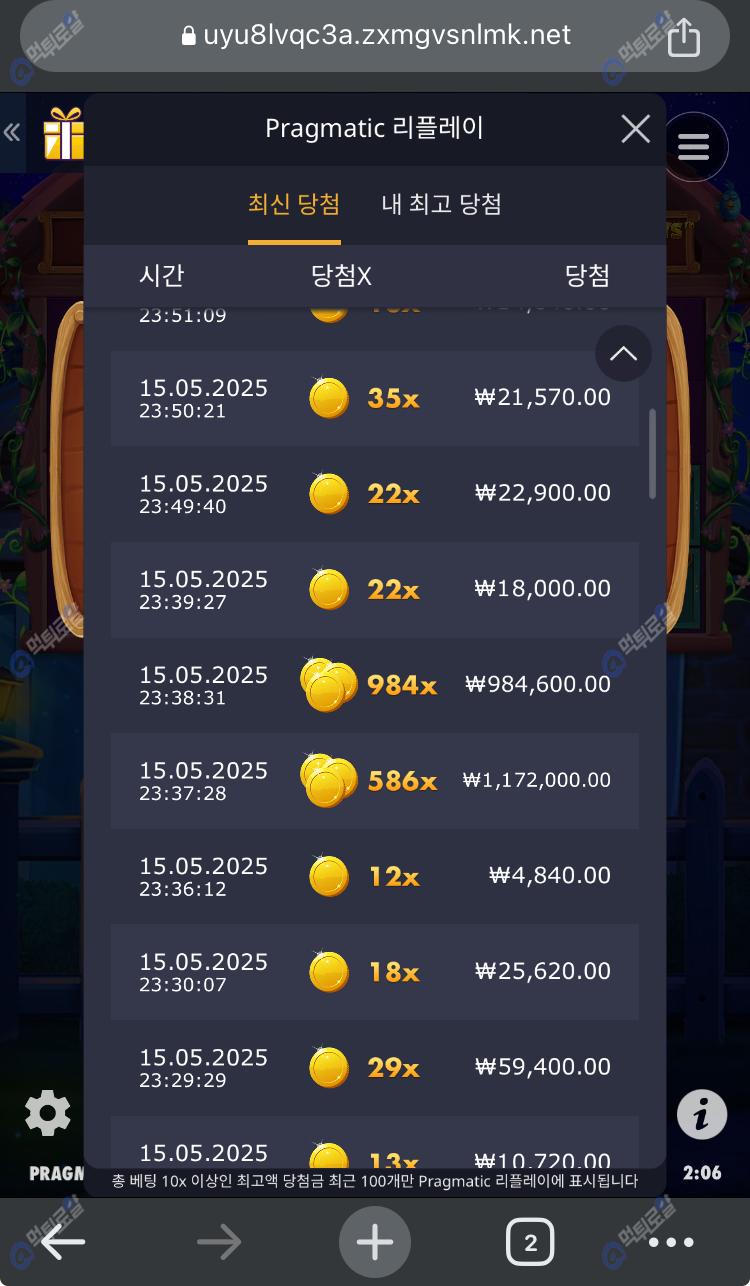Open replay of the 35x win
750x1286 pixels.
(374, 398)
